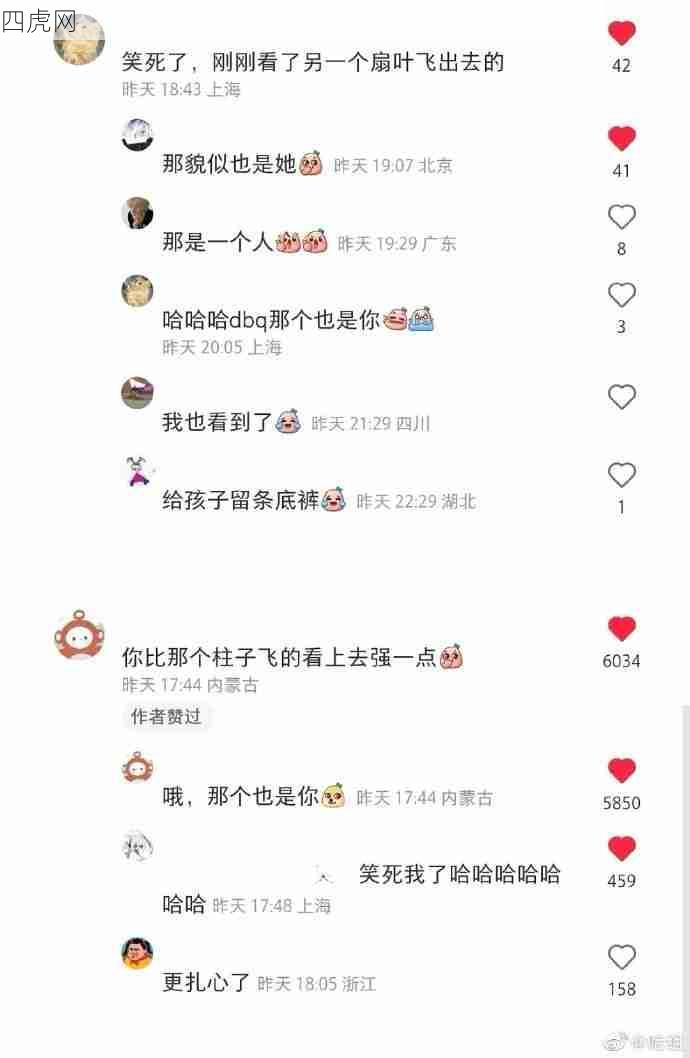Open the avatar of the '那是一个人' commenter
Viewport: 690px width, 1058px height.
(137, 213)
